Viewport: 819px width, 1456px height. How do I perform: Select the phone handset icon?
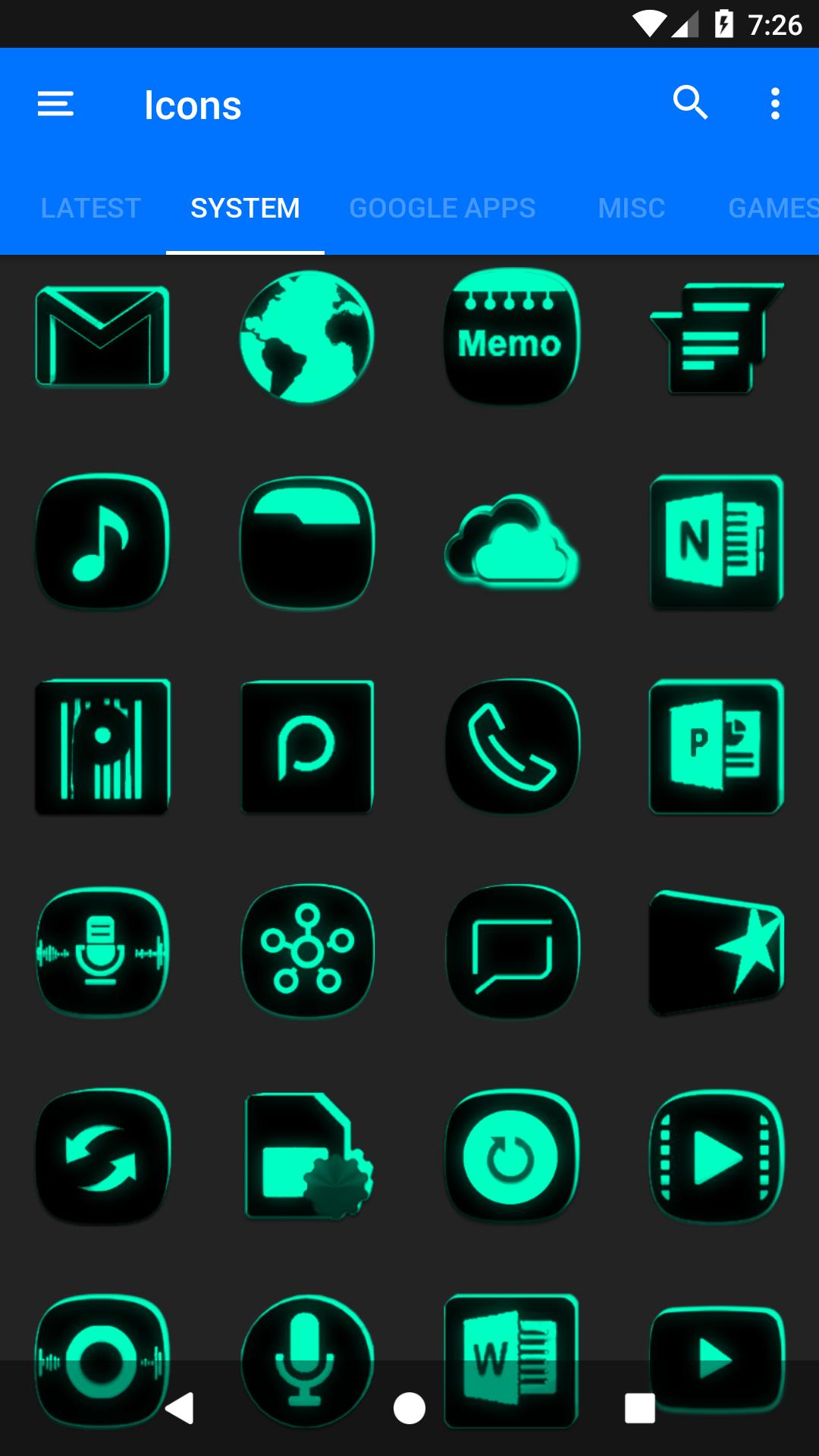pos(512,746)
